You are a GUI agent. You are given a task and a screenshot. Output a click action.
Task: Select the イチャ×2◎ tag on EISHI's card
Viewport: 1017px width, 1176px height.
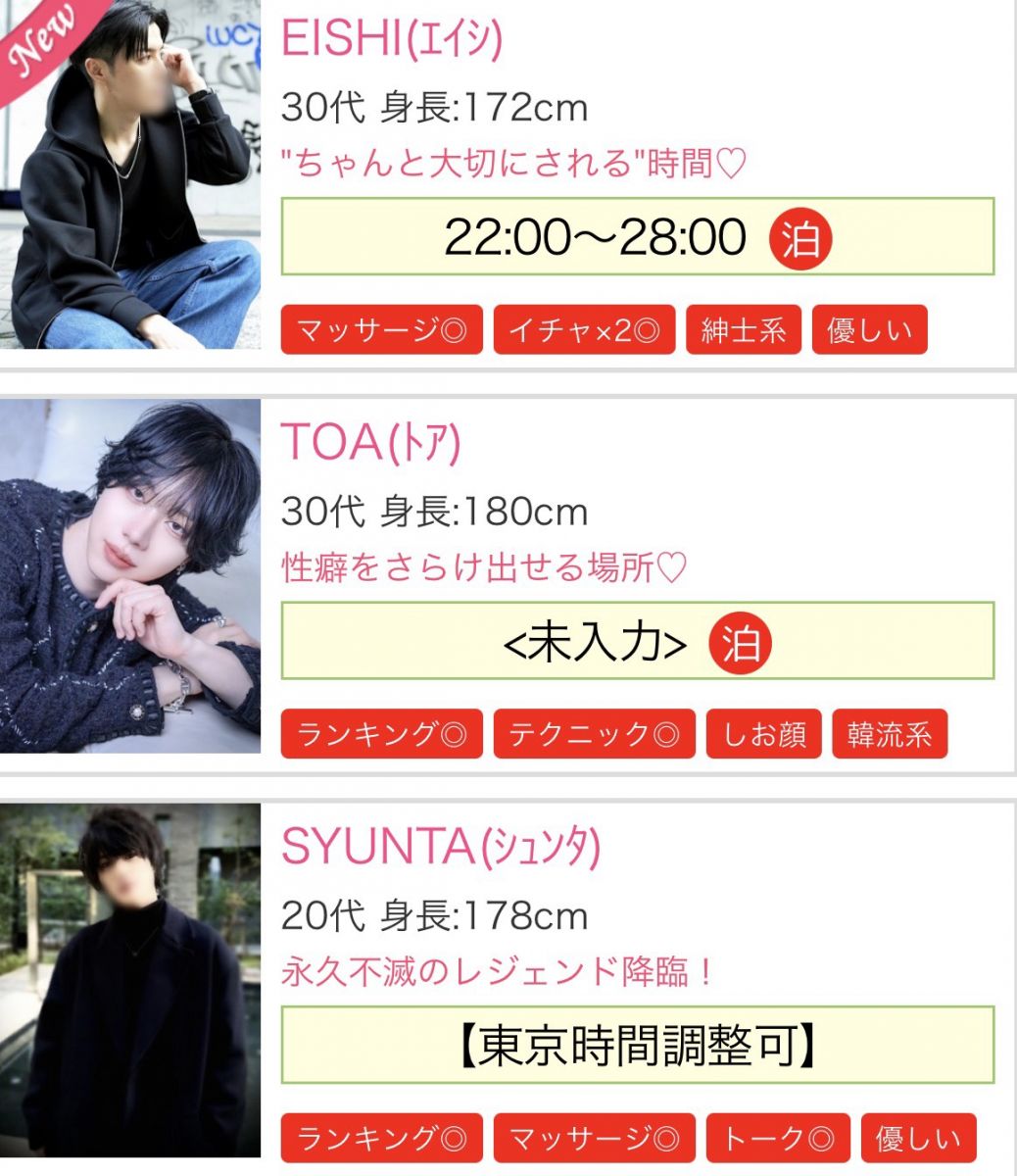[x=584, y=330]
